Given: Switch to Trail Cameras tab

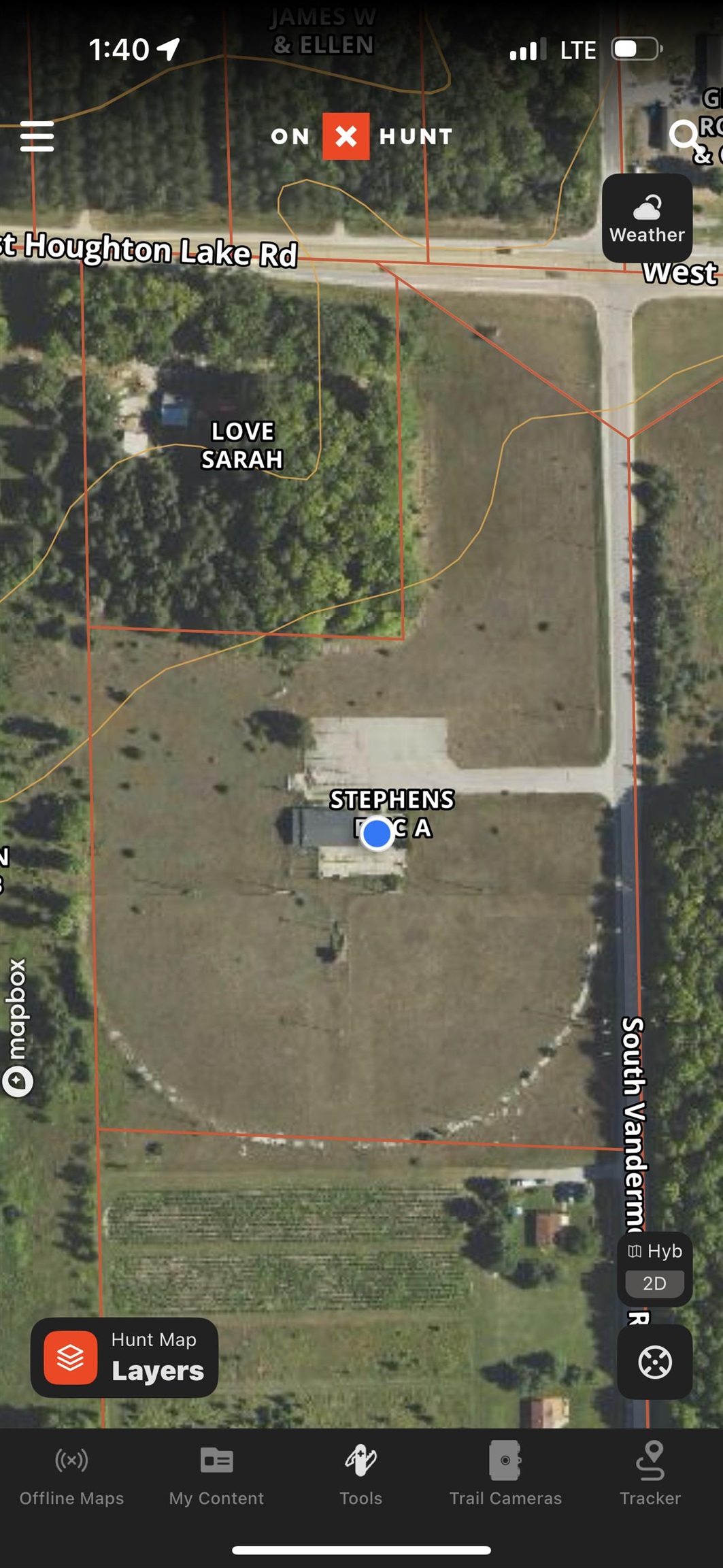Looking at the screenshot, I should pyautogui.click(x=505, y=1475).
